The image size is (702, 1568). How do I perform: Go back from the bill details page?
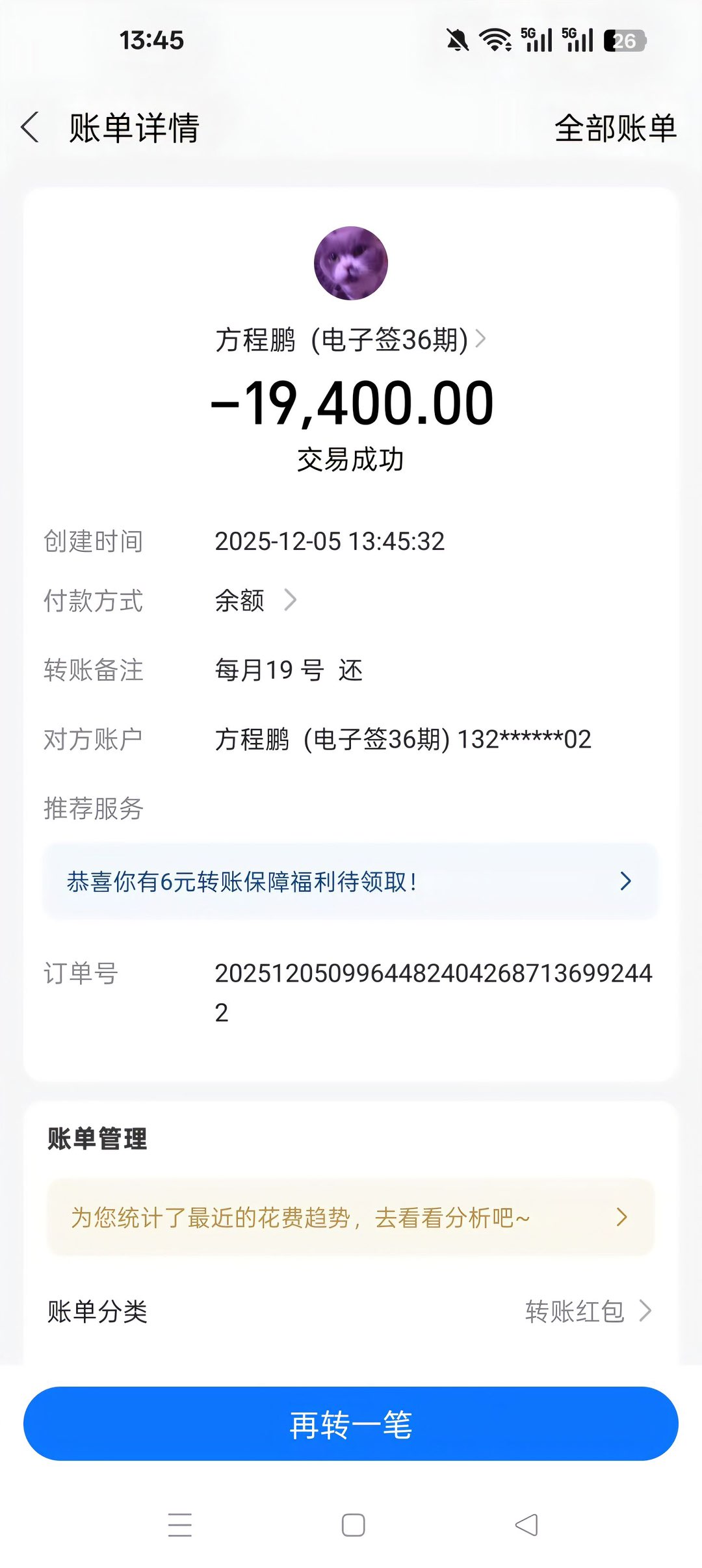(x=31, y=127)
